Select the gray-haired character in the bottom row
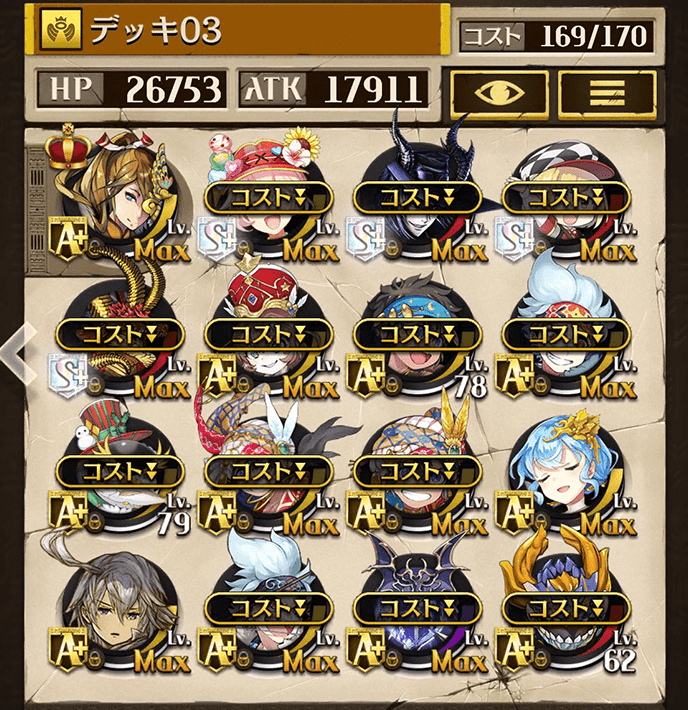 coord(118,606)
